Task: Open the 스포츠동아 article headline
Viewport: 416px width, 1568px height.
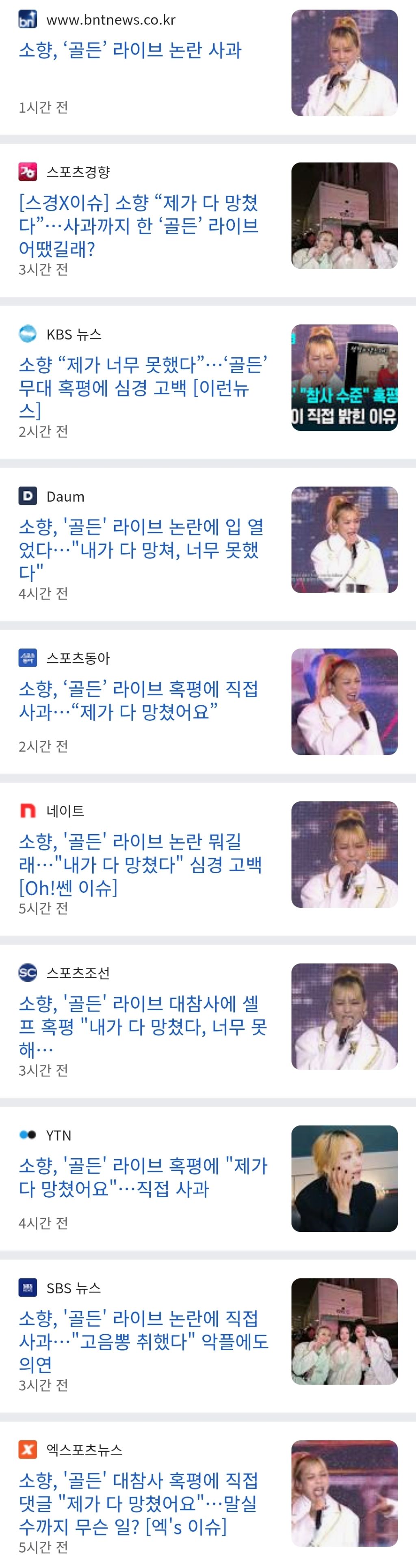Action: (x=139, y=700)
